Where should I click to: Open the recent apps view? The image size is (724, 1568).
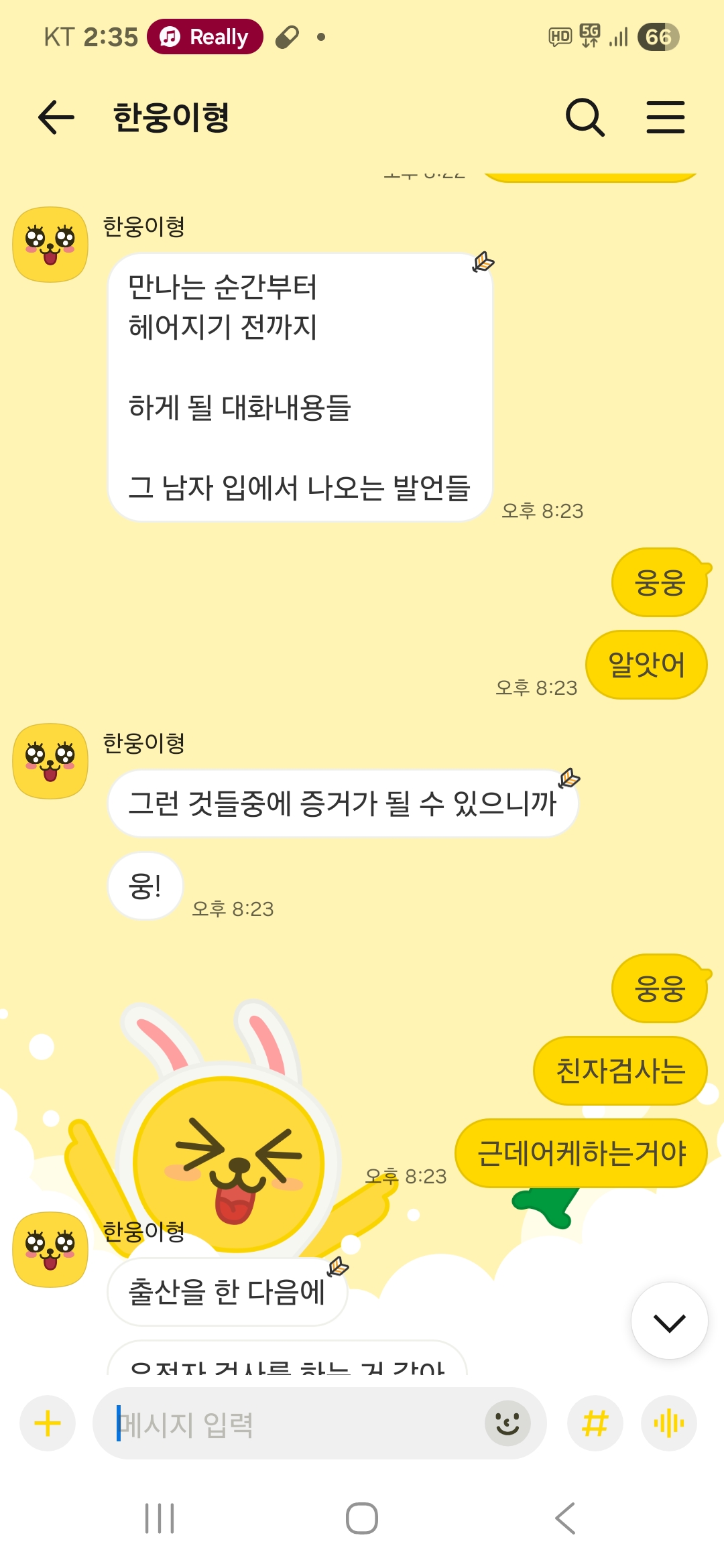(160, 1518)
